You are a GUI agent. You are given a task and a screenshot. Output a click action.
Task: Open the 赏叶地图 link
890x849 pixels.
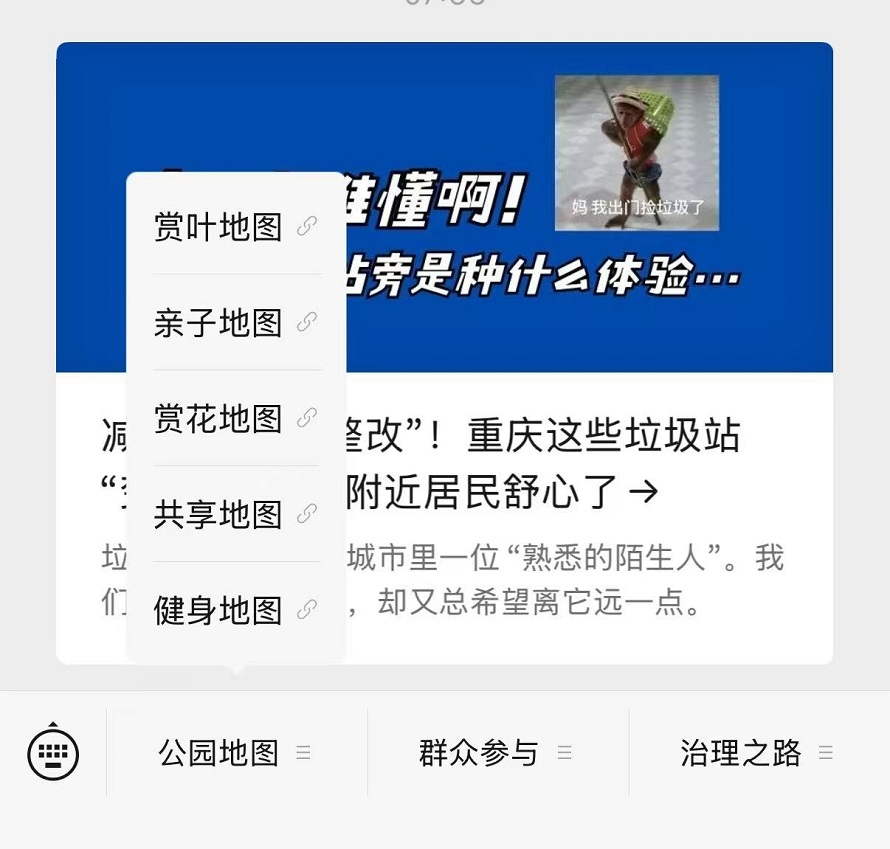click(x=235, y=227)
